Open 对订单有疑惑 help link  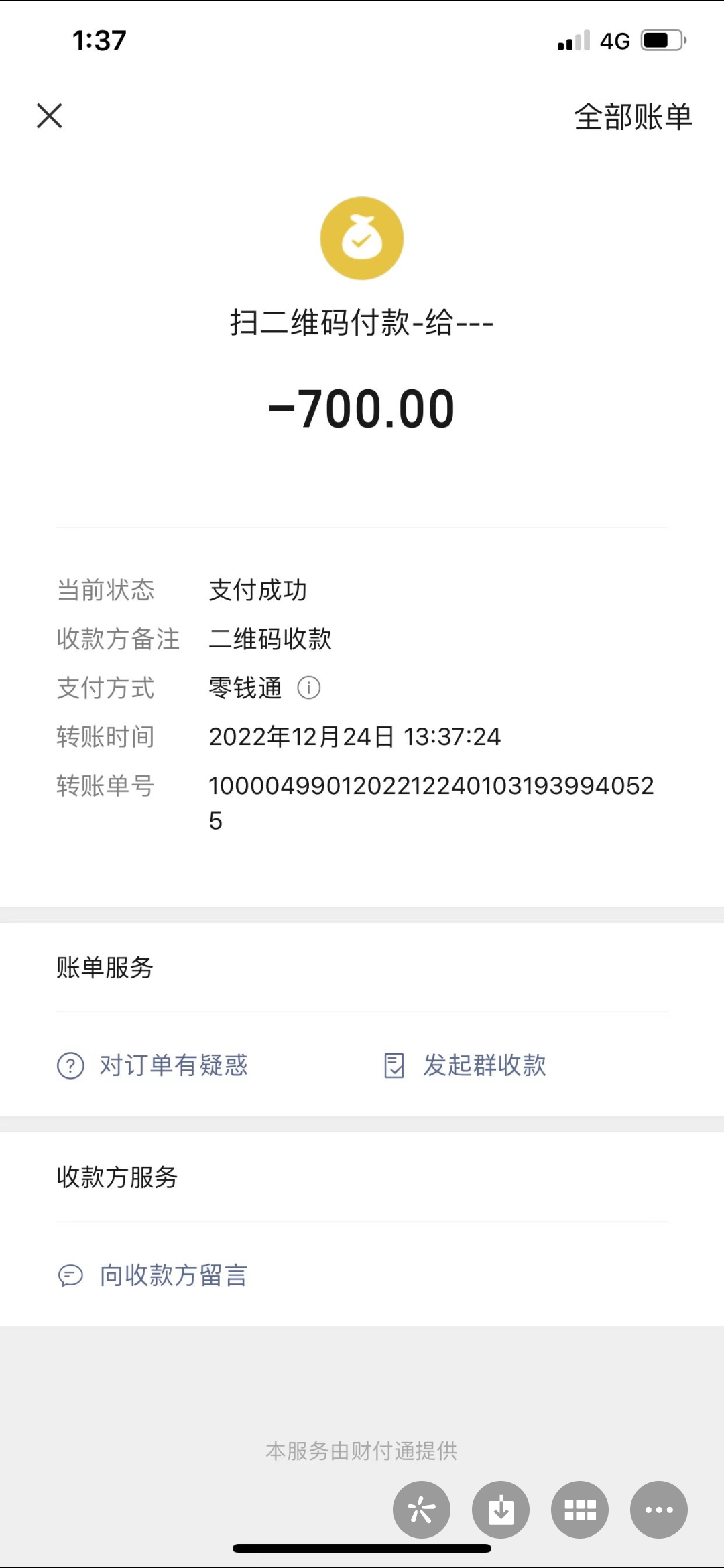[x=153, y=1065]
